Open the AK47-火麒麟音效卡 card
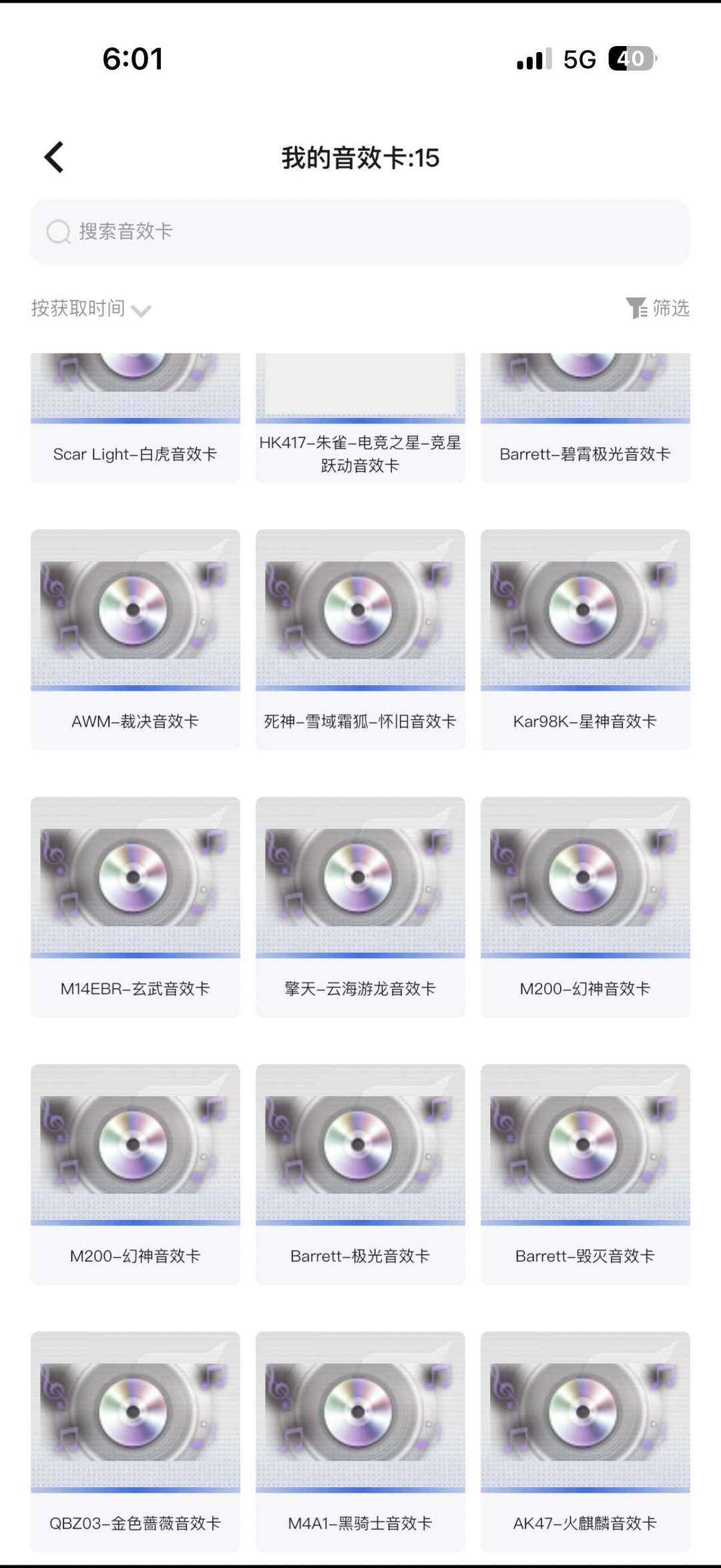The height and width of the screenshot is (1568, 721). tap(585, 1440)
